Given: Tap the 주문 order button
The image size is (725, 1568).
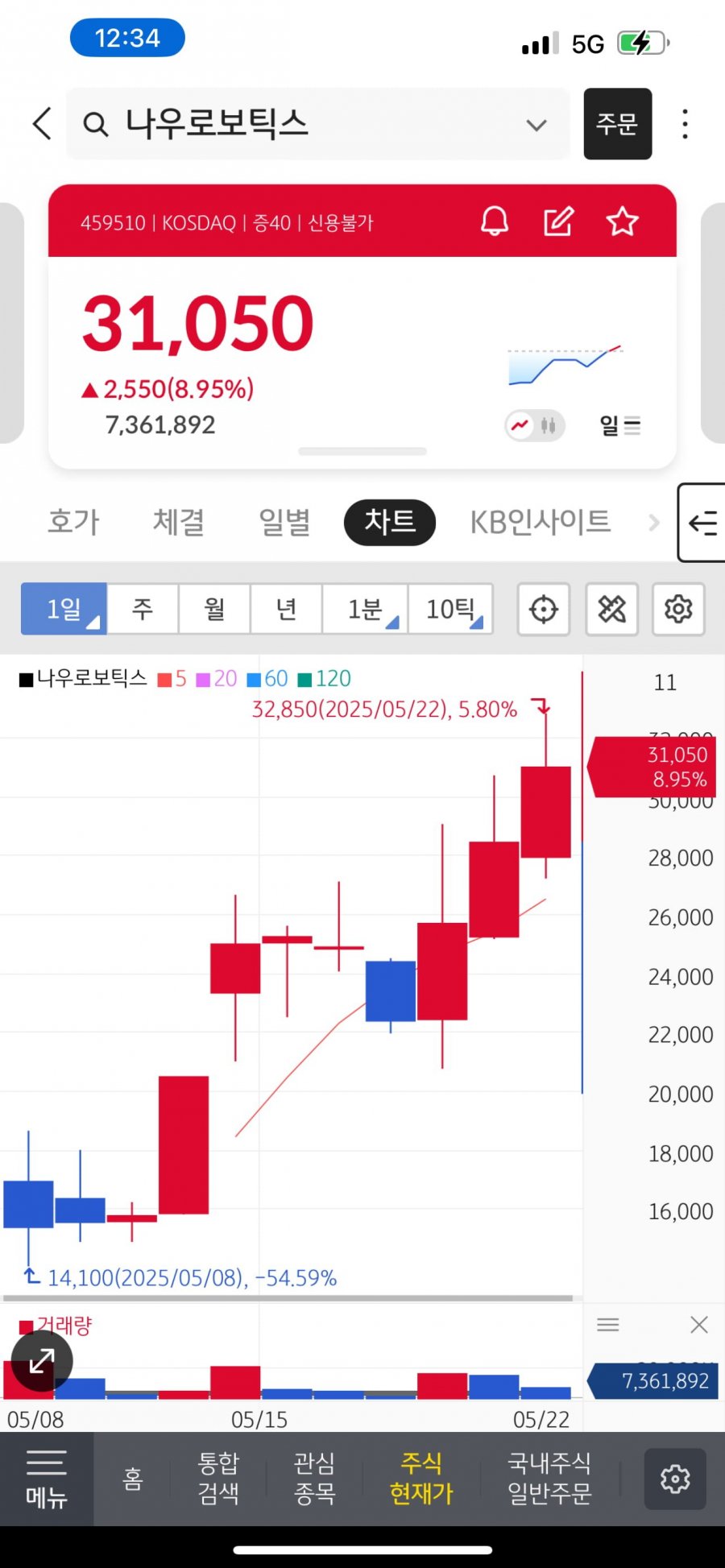Looking at the screenshot, I should (x=617, y=124).
